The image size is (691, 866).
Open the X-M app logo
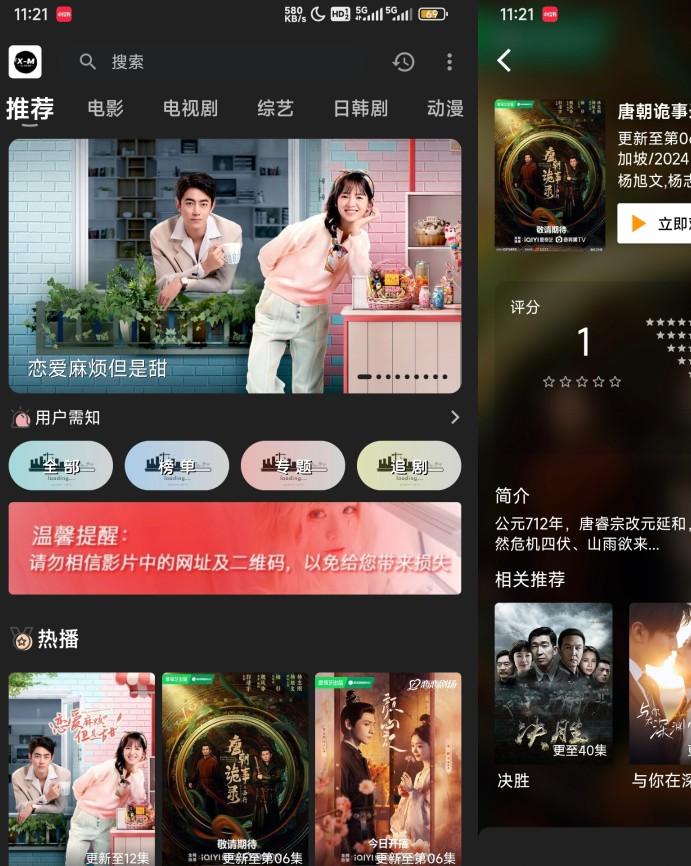[25, 62]
